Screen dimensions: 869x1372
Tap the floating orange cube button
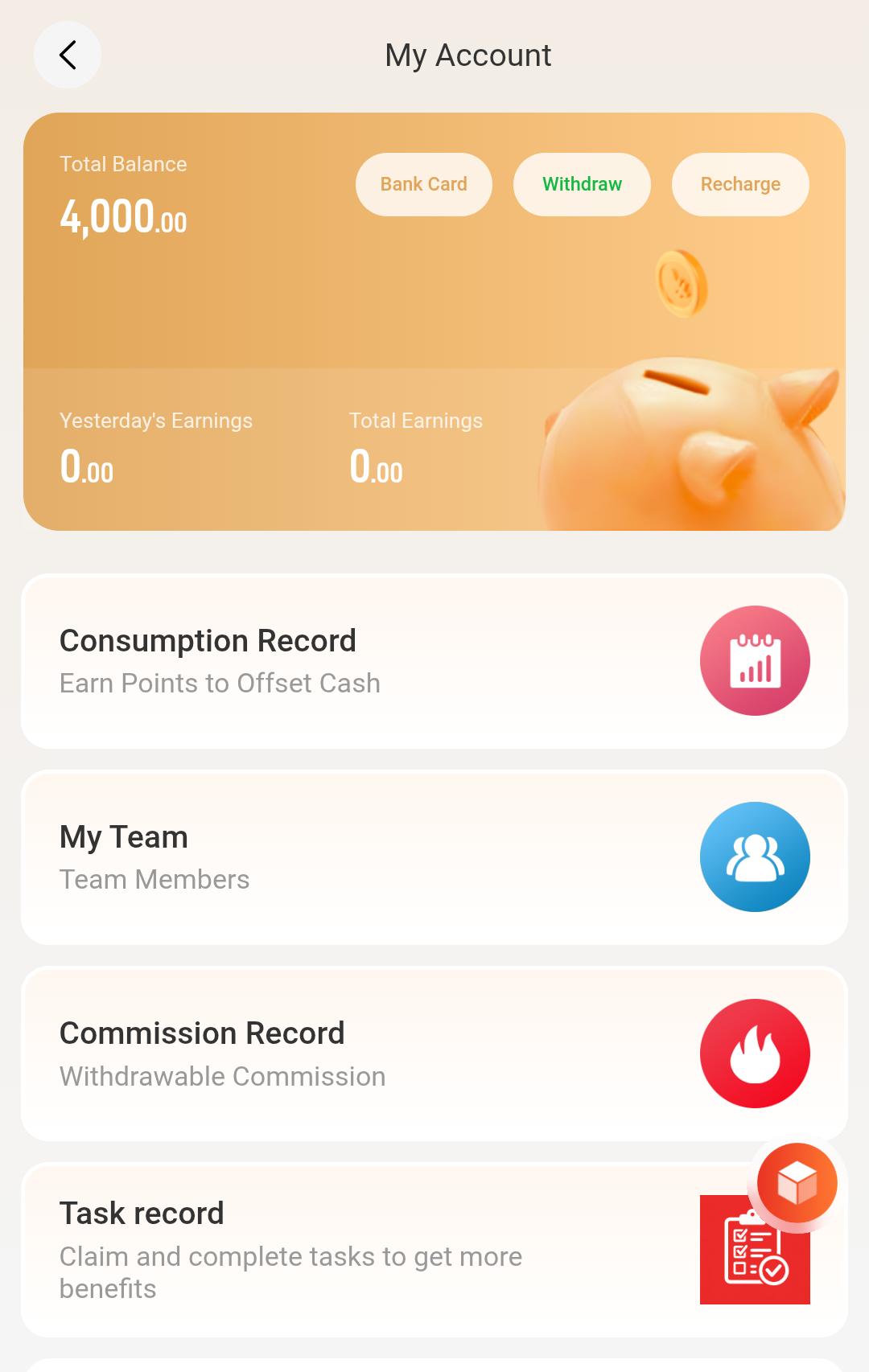point(797,1184)
